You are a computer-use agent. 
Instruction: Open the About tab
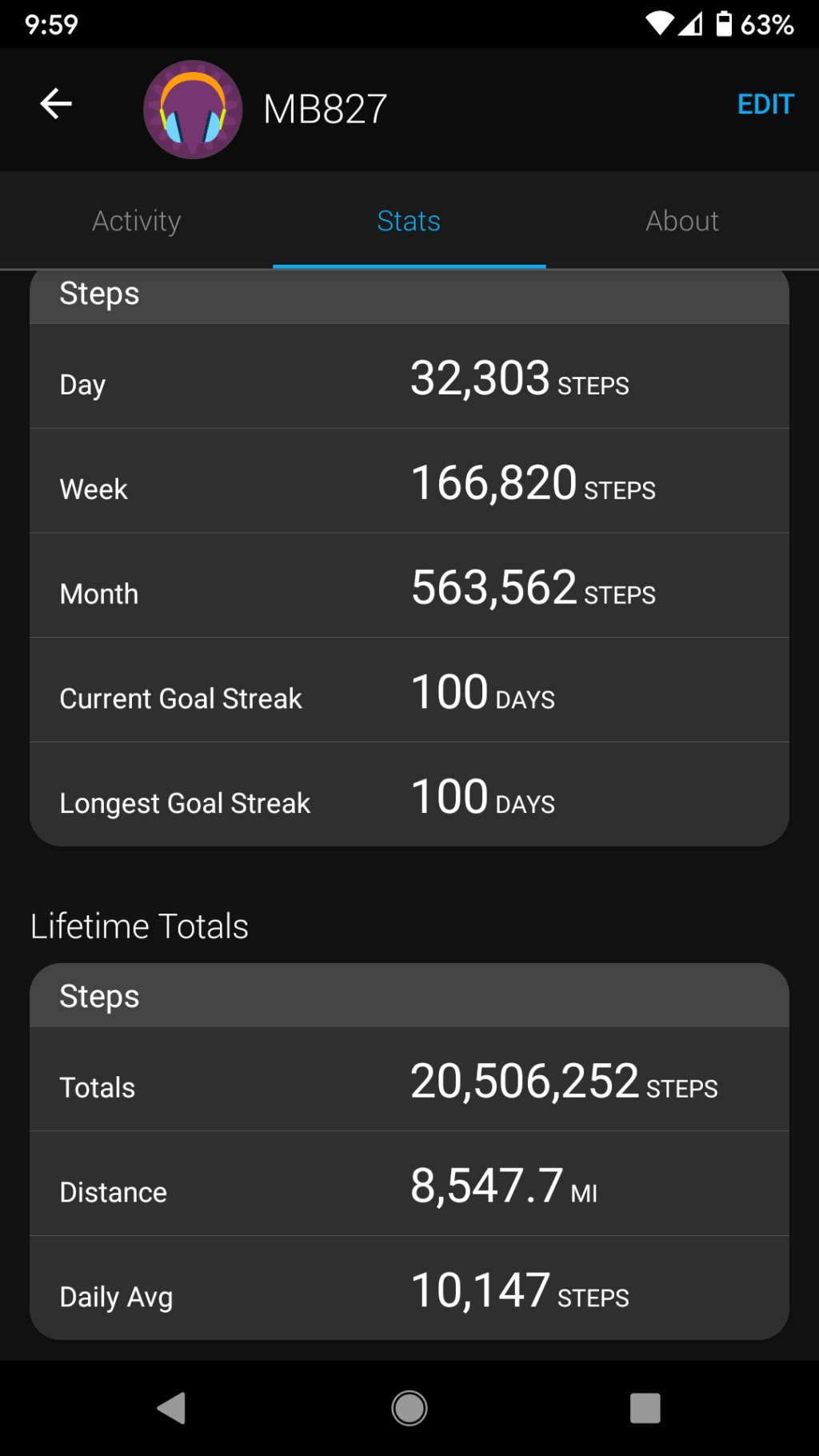pos(681,221)
